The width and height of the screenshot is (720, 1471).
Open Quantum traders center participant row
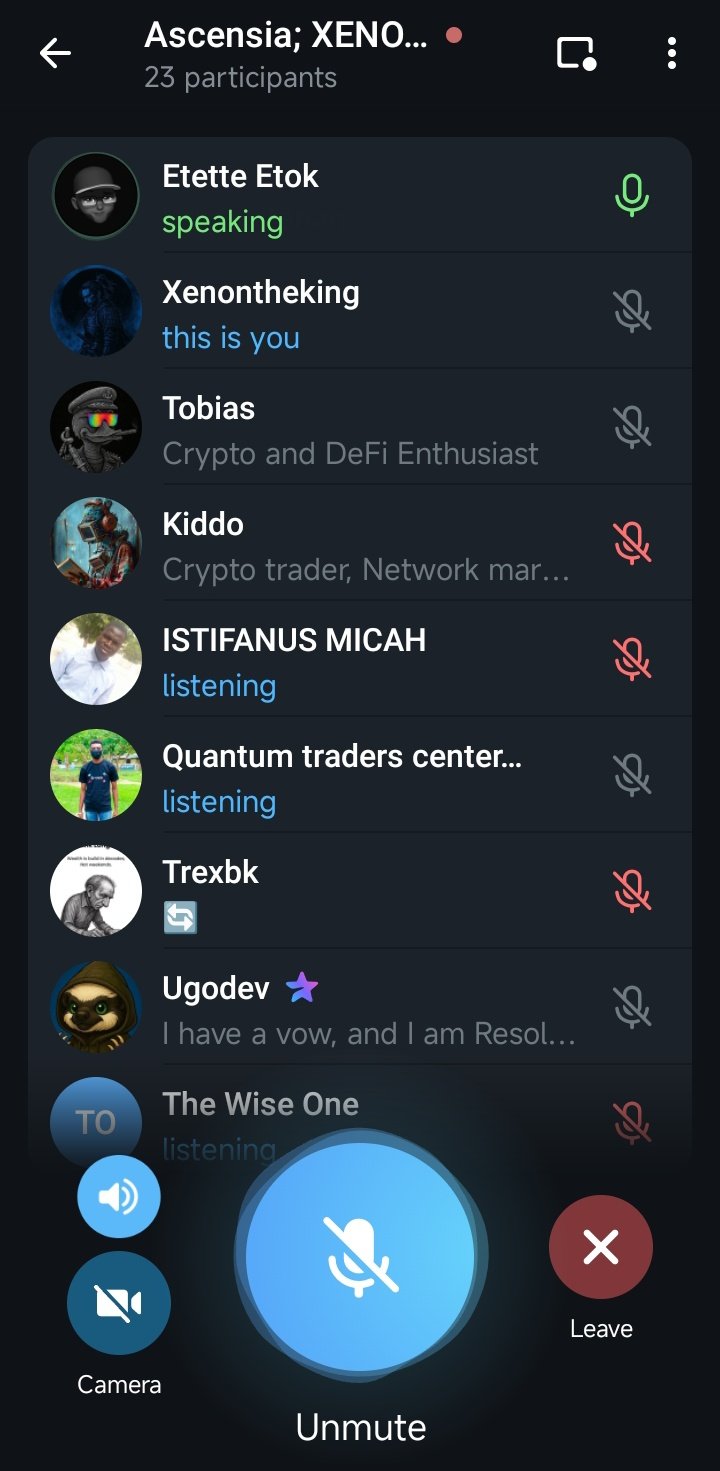pos(360,776)
